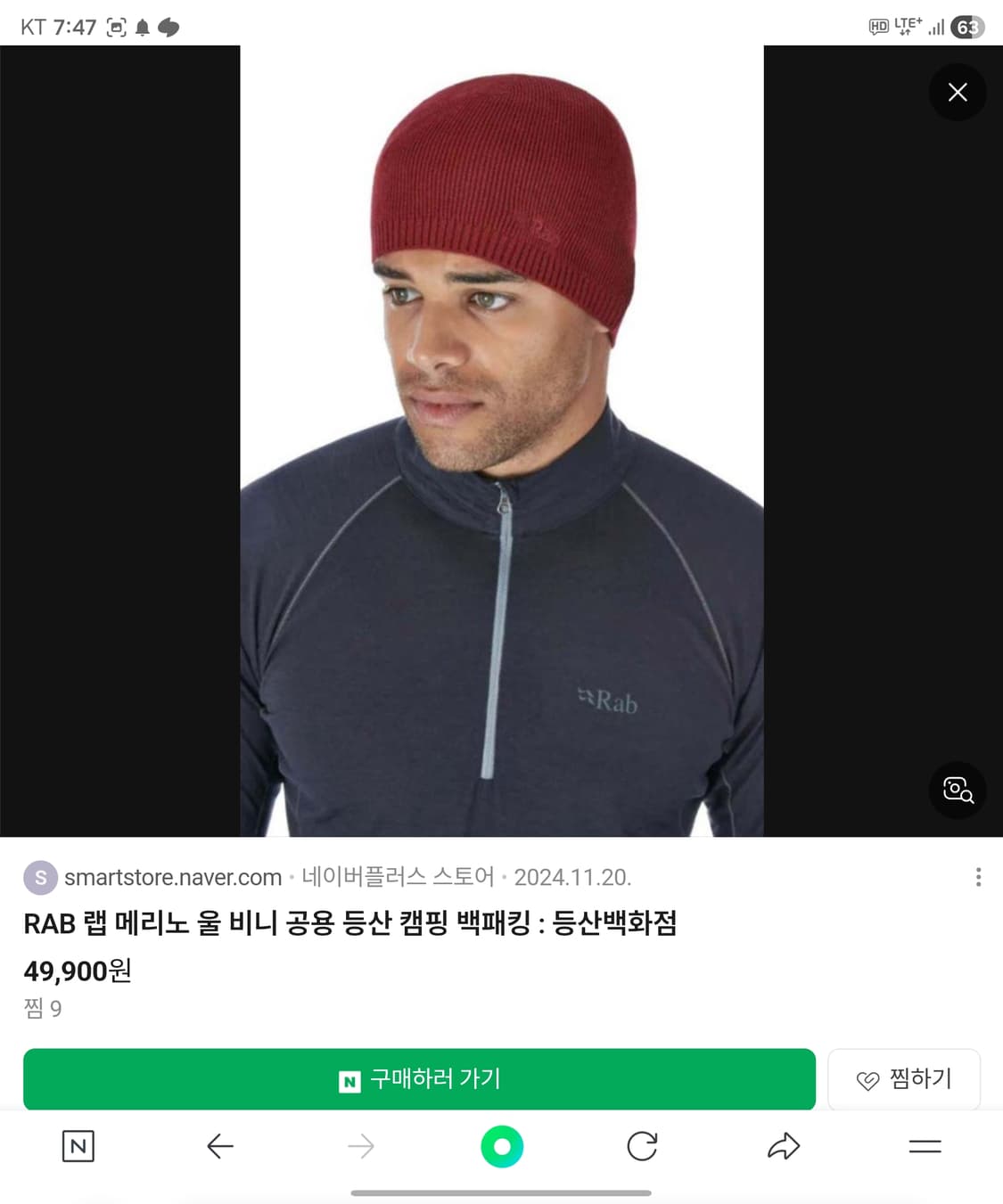Navigate back with the arrow icon
Viewport: 1003px width, 1204px height.
pyautogui.click(x=219, y=1147)
